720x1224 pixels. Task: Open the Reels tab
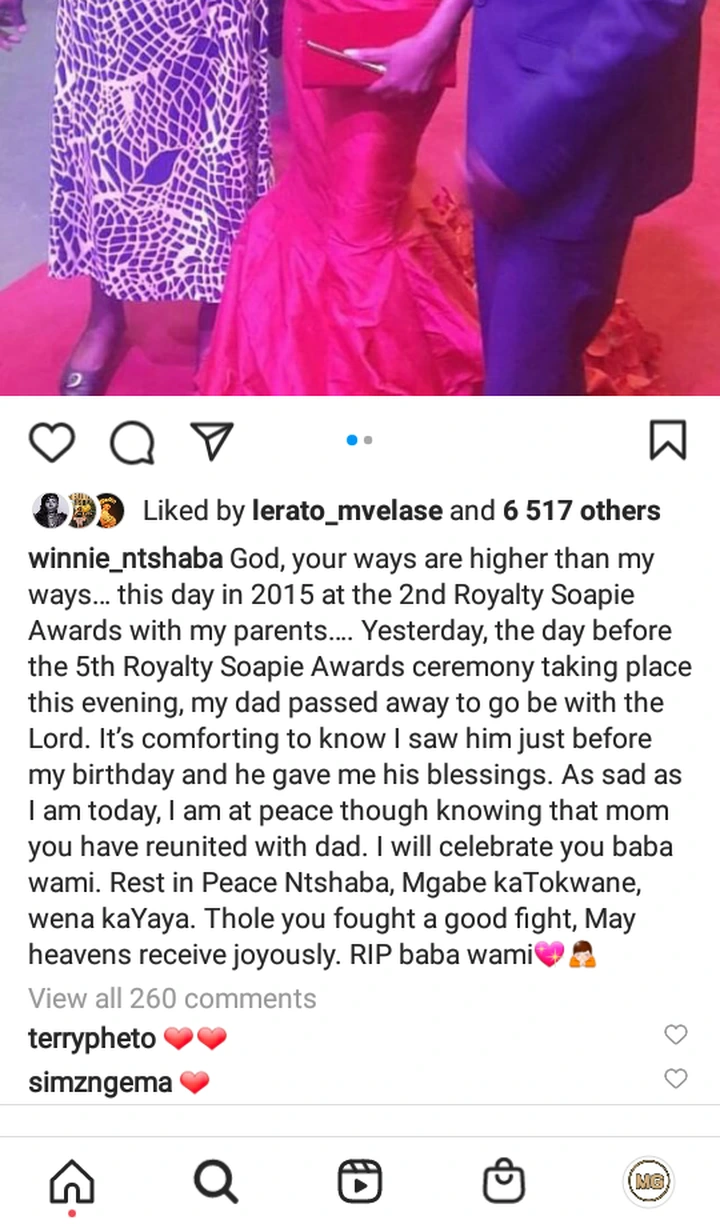359,1182
